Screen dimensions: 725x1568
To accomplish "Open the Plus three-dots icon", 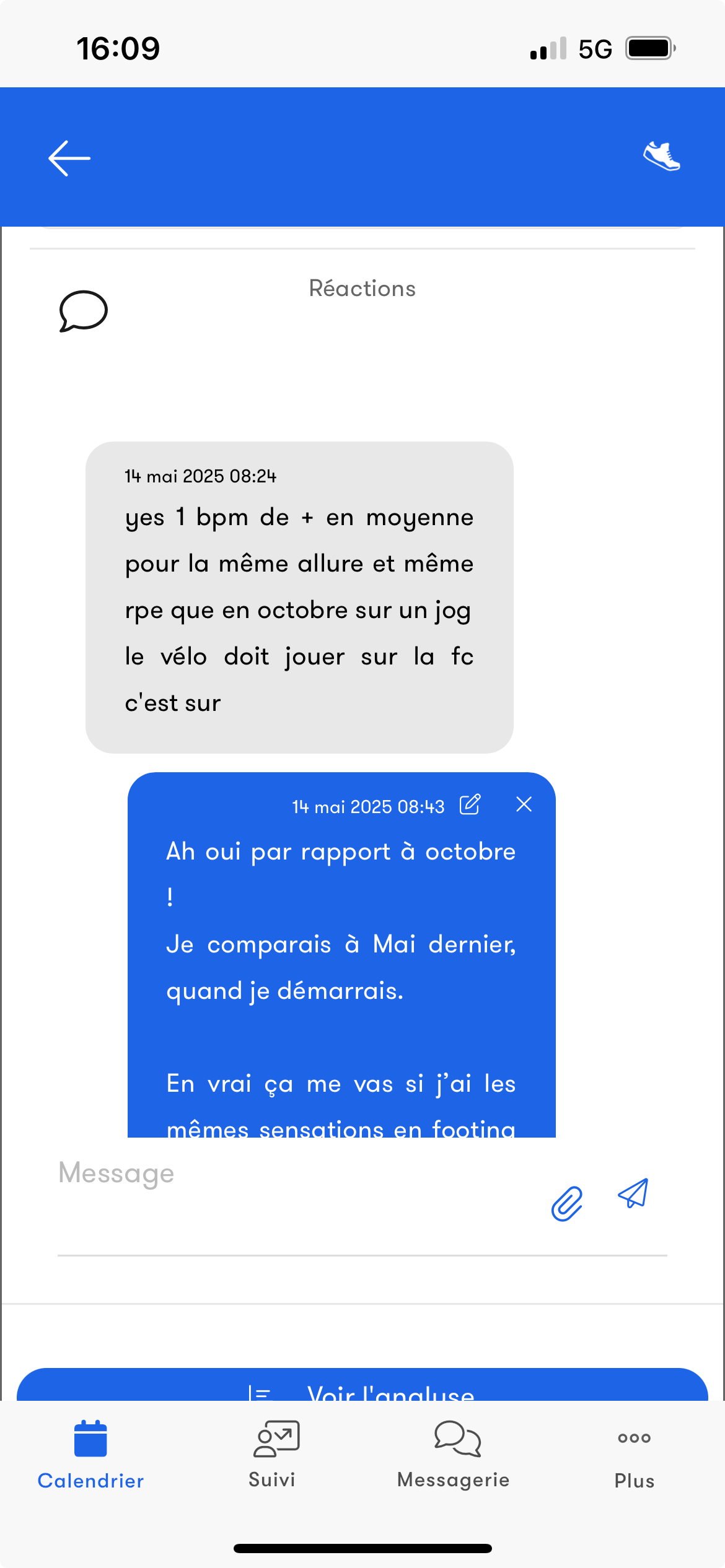I will coord(633,1439).
